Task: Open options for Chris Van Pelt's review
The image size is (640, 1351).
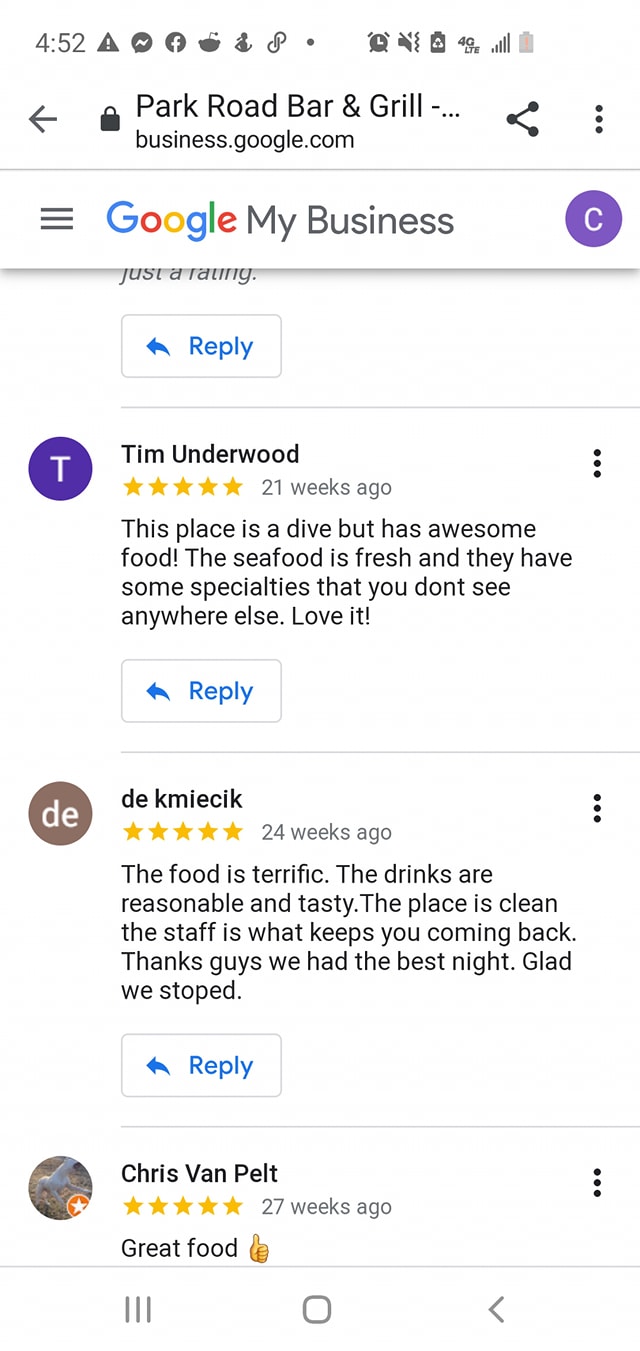Action: tap(597, 1182)
